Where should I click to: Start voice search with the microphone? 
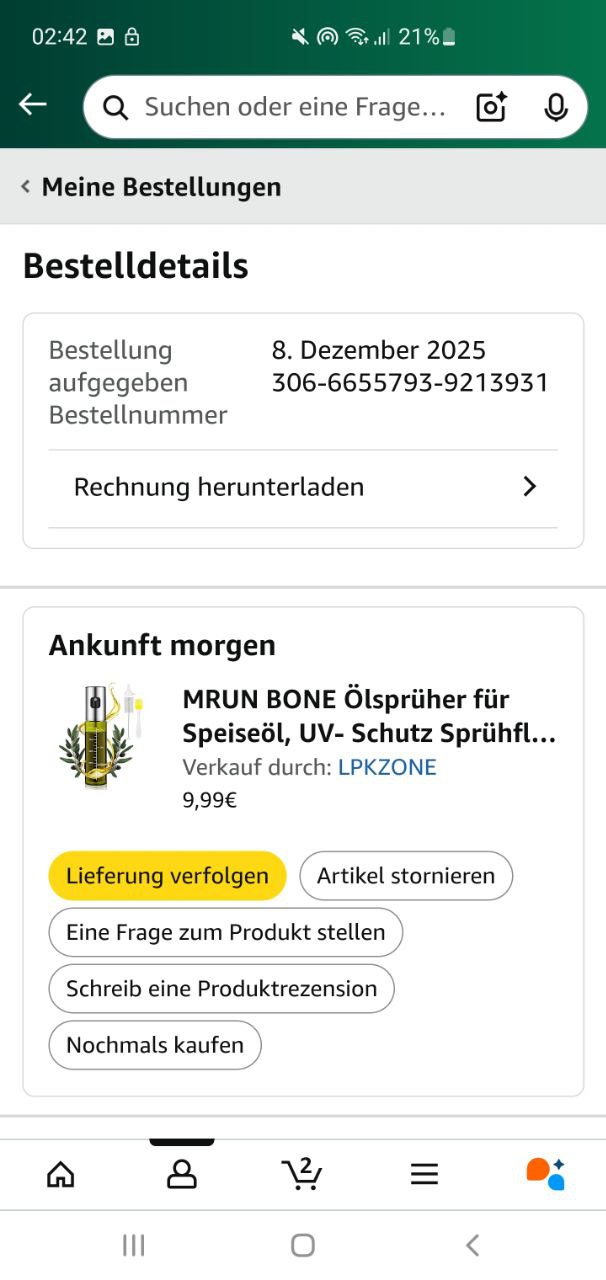pyautogui.click(x=556, y=107)
